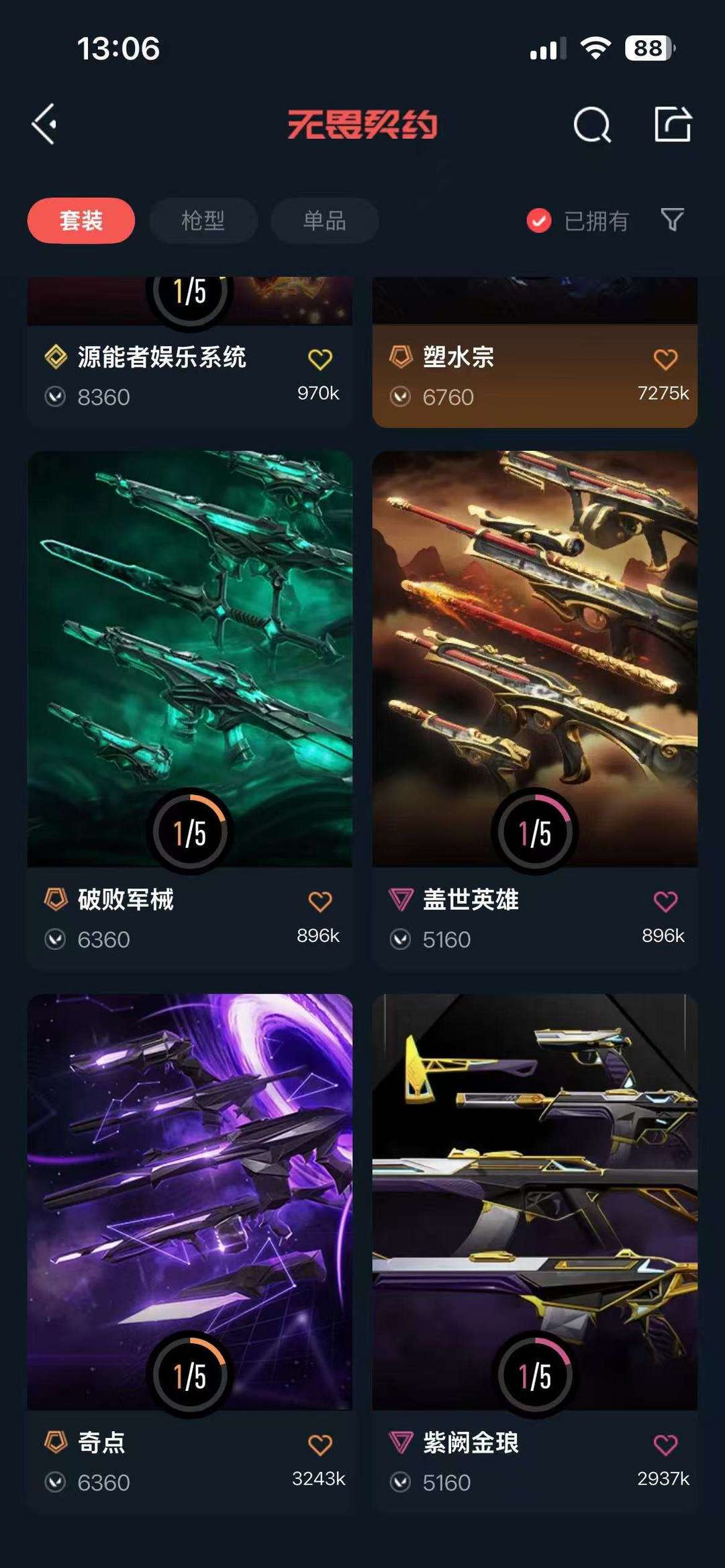Go back using the top-left arrow
725x1568 pixels.
click(44, 124)
